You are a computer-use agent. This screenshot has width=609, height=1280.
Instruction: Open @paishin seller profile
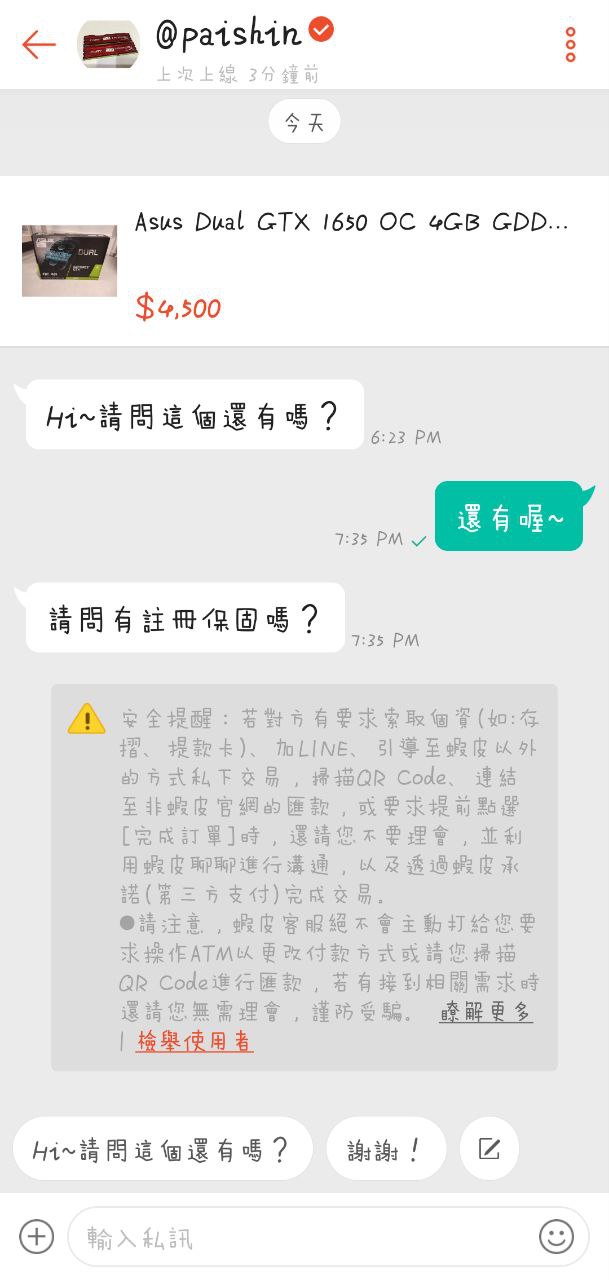(228, 34)
